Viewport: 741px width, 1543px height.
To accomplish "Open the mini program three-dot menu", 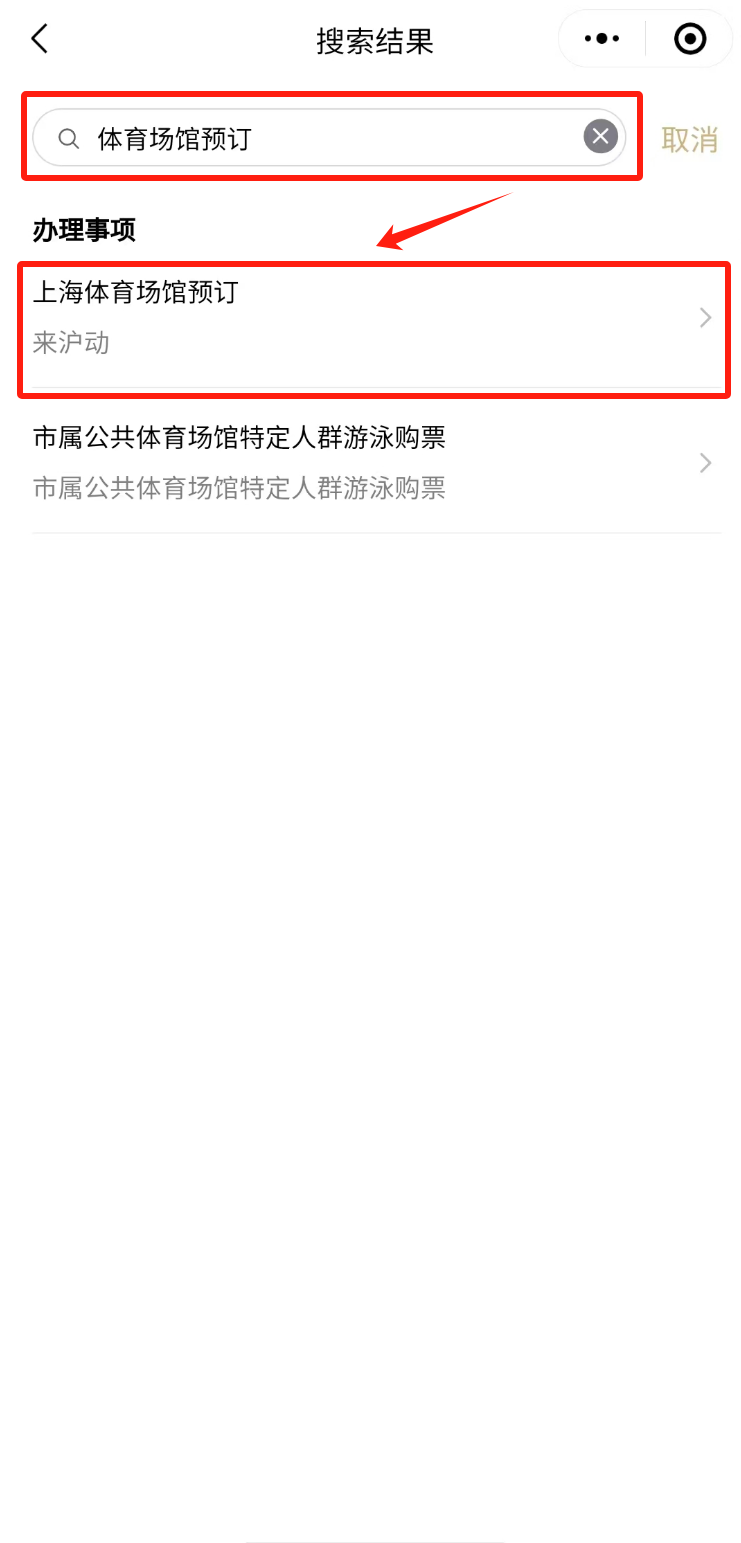I will [602, 39].
